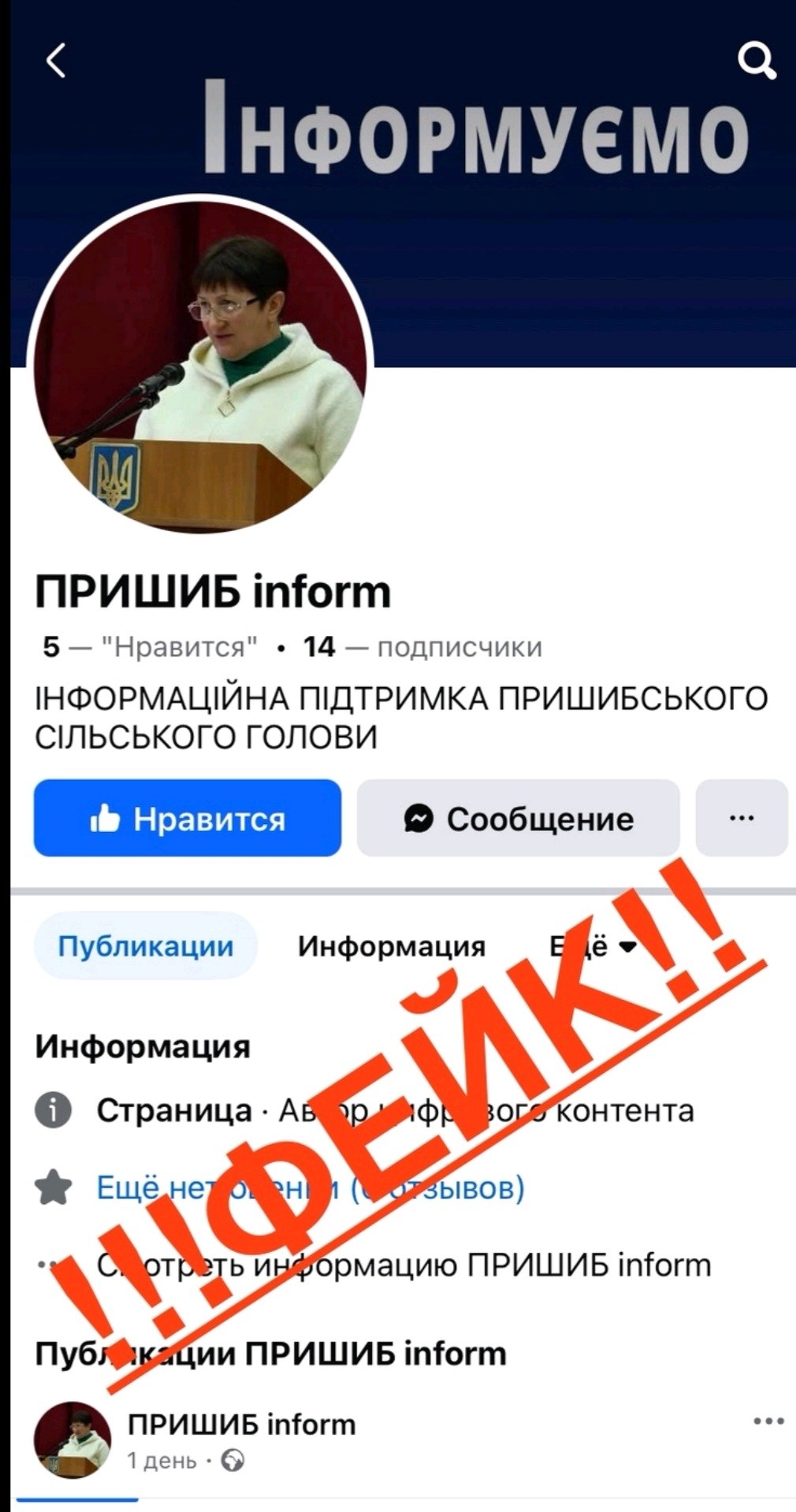This screenshot has width=796, height=1512.
Task: Switch to the Публикации tab
Action: (146, 945)
